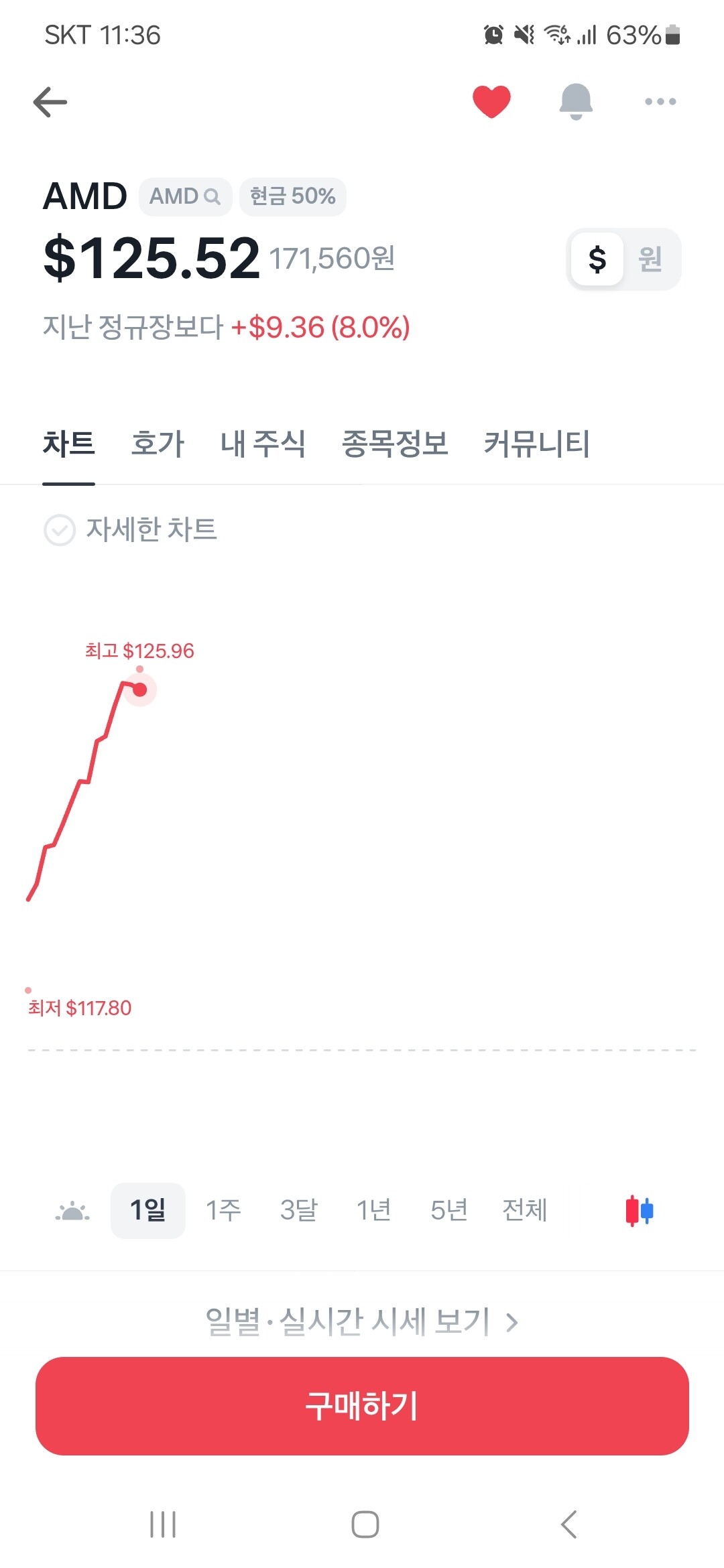
Task: Go back using the top-left arrow
Action: 50,102
